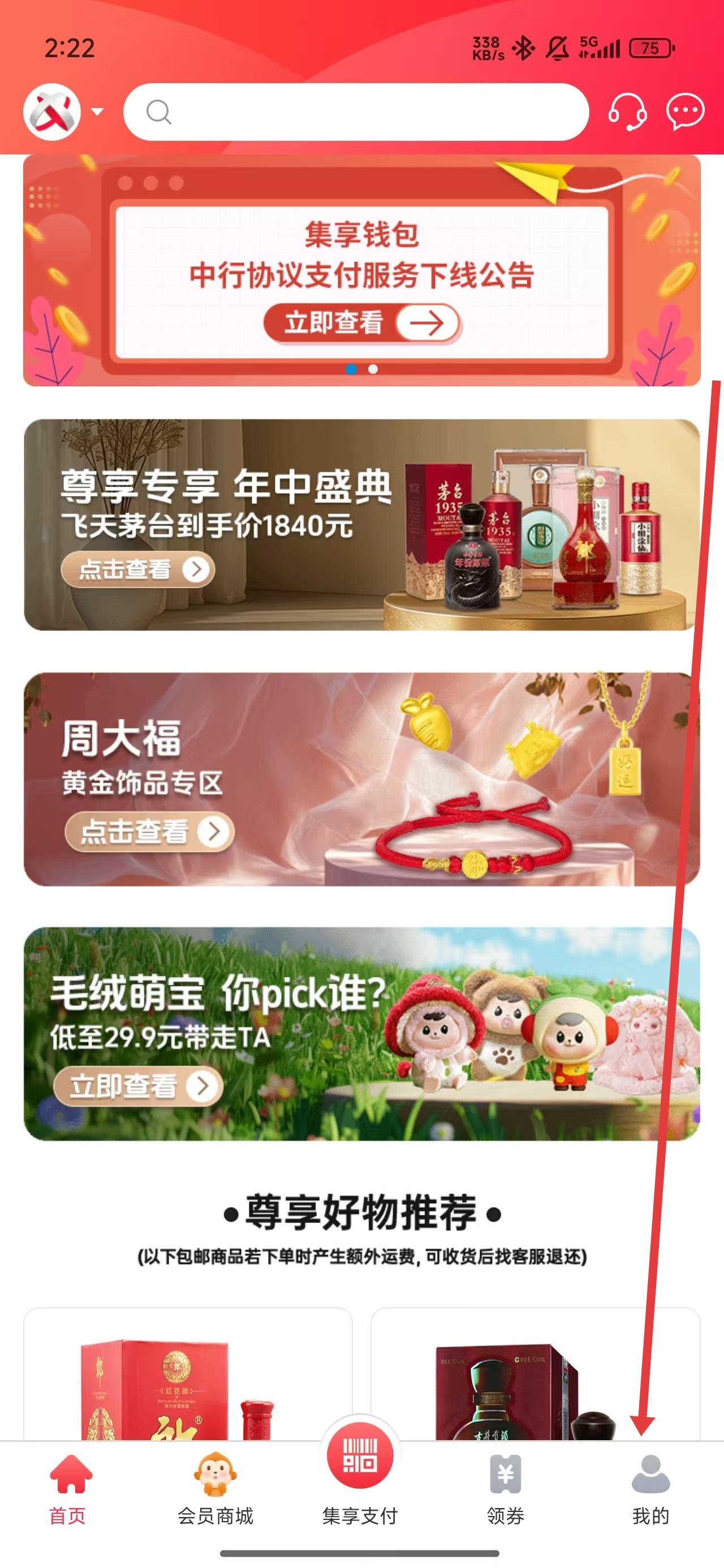Open the account logo dropdown
The image size is (724, 1568).
click(63, 112)
